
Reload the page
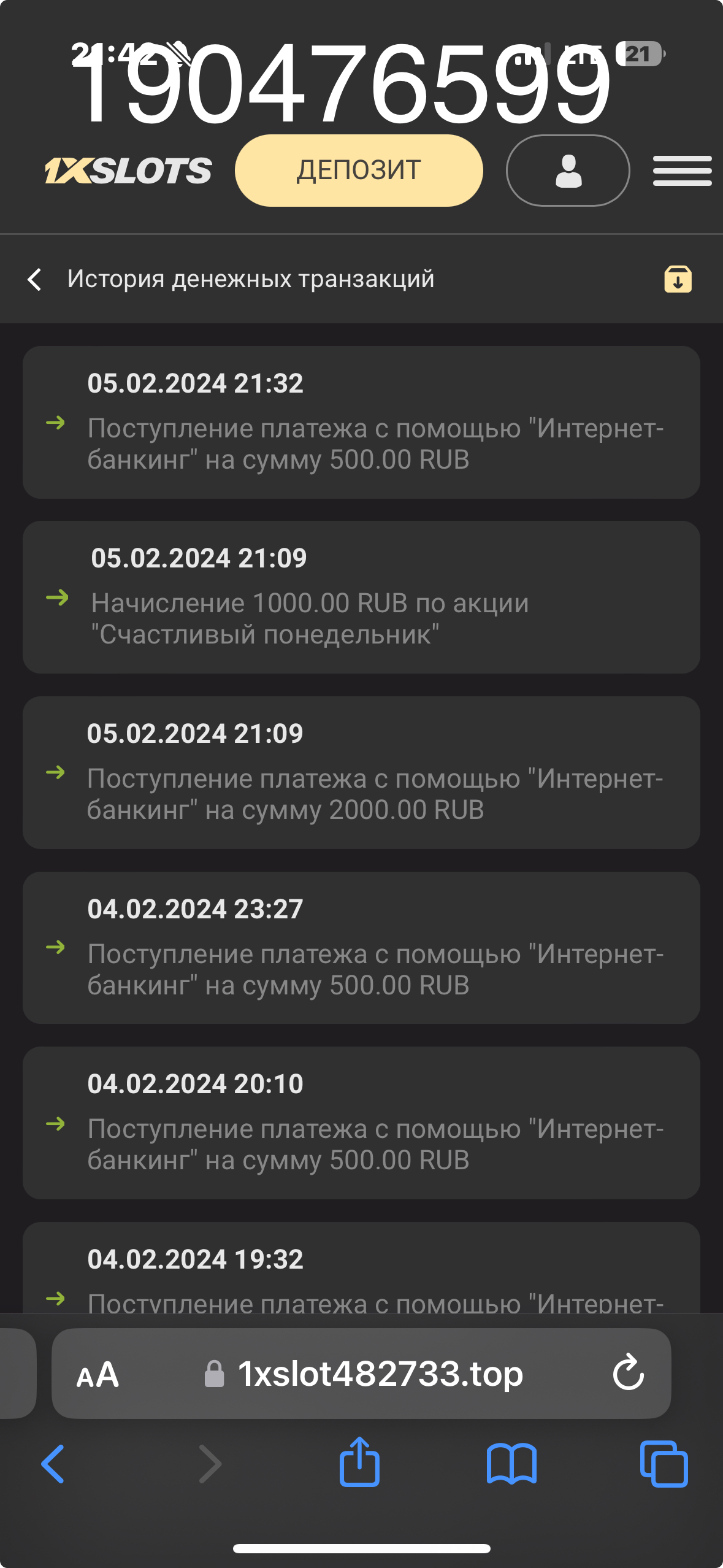(x=628, y=1373)
